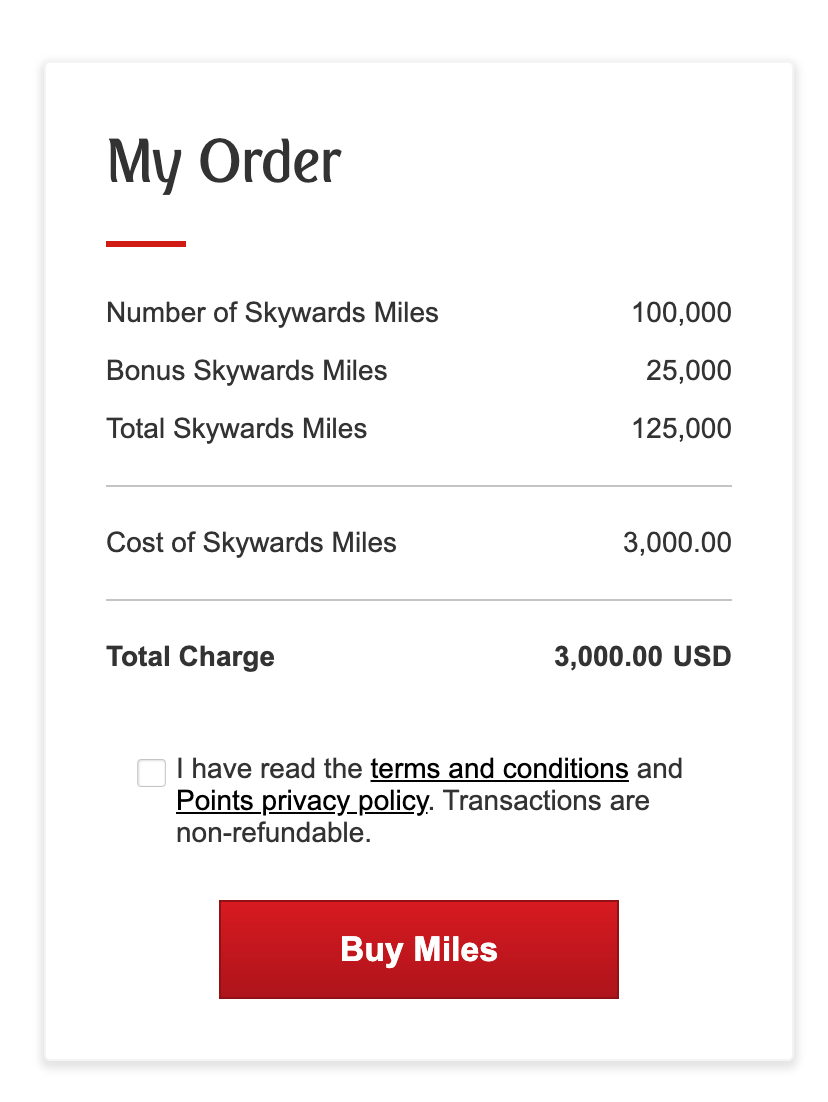Click the Total Skywards Miles row
The height and width of the screenshot is (1102, 828).
[x=236, y=428]
